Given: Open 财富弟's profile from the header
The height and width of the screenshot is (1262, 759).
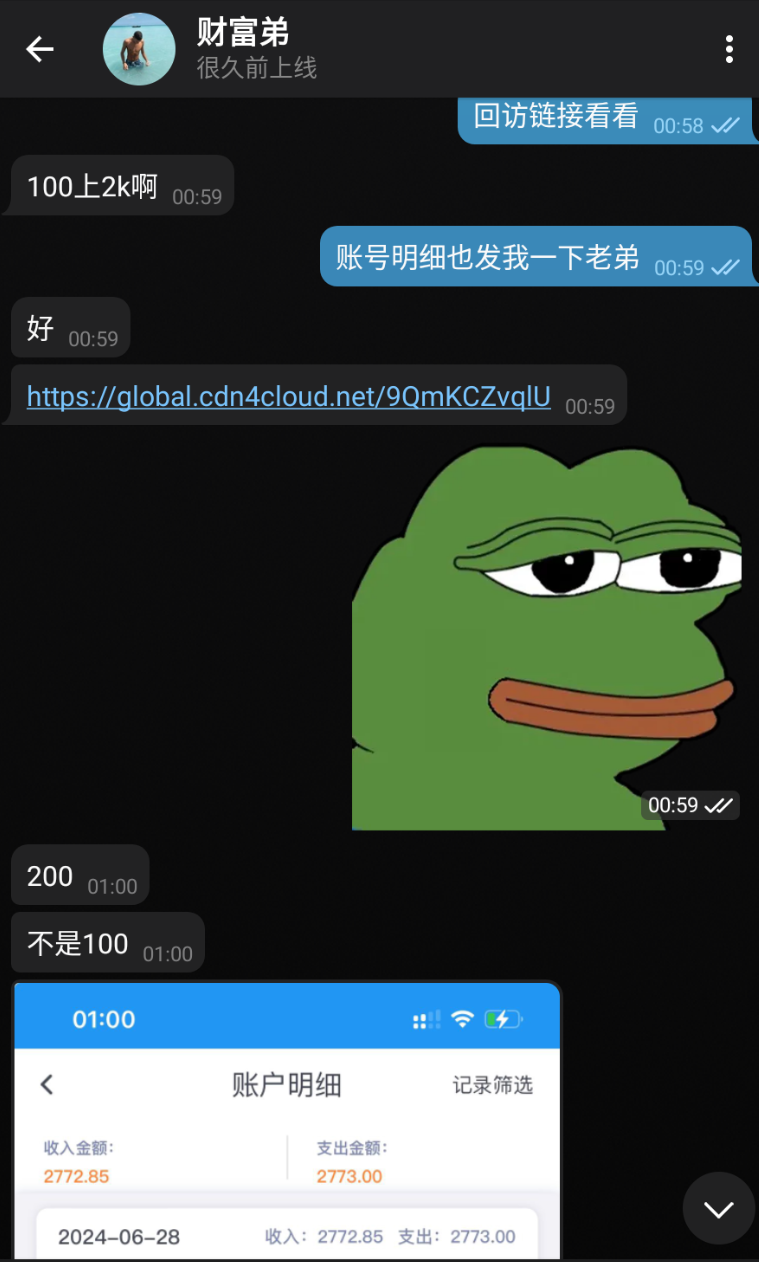Looking at the screenshot, I should pos(243,48).
